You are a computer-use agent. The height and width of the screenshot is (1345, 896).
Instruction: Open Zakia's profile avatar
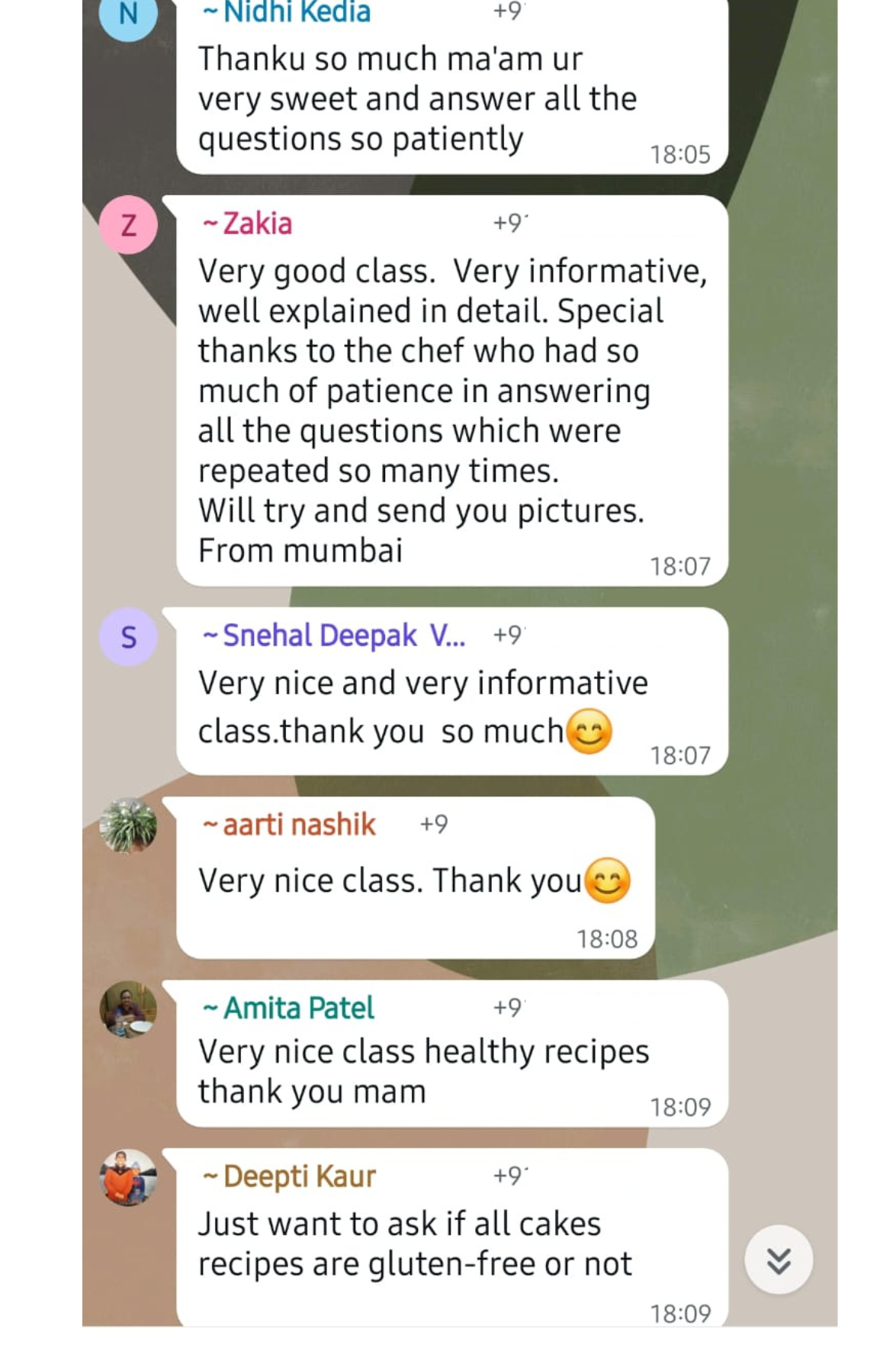(x=128, y=224)
